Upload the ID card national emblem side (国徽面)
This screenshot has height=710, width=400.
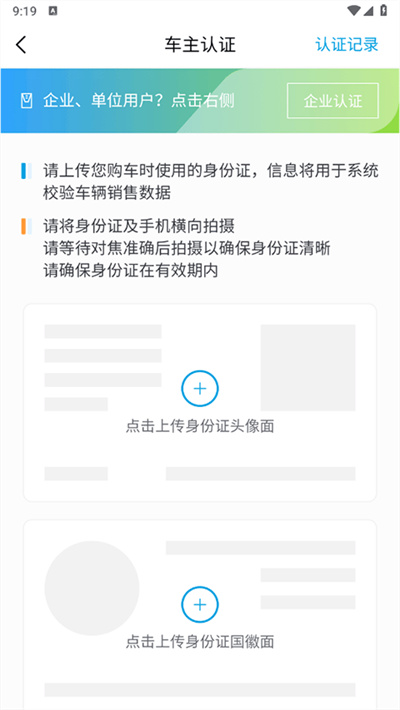pos(200,614)
